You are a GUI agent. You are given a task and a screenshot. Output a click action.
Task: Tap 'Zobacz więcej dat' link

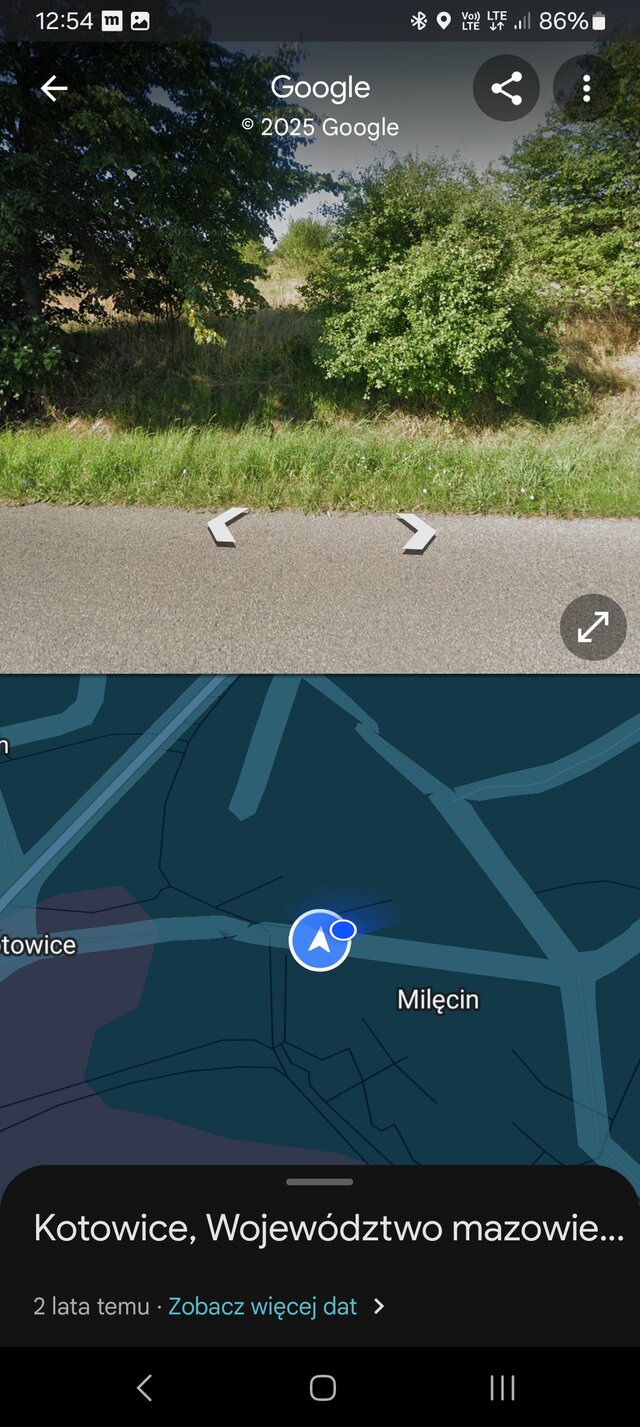tap(263, 1306)
